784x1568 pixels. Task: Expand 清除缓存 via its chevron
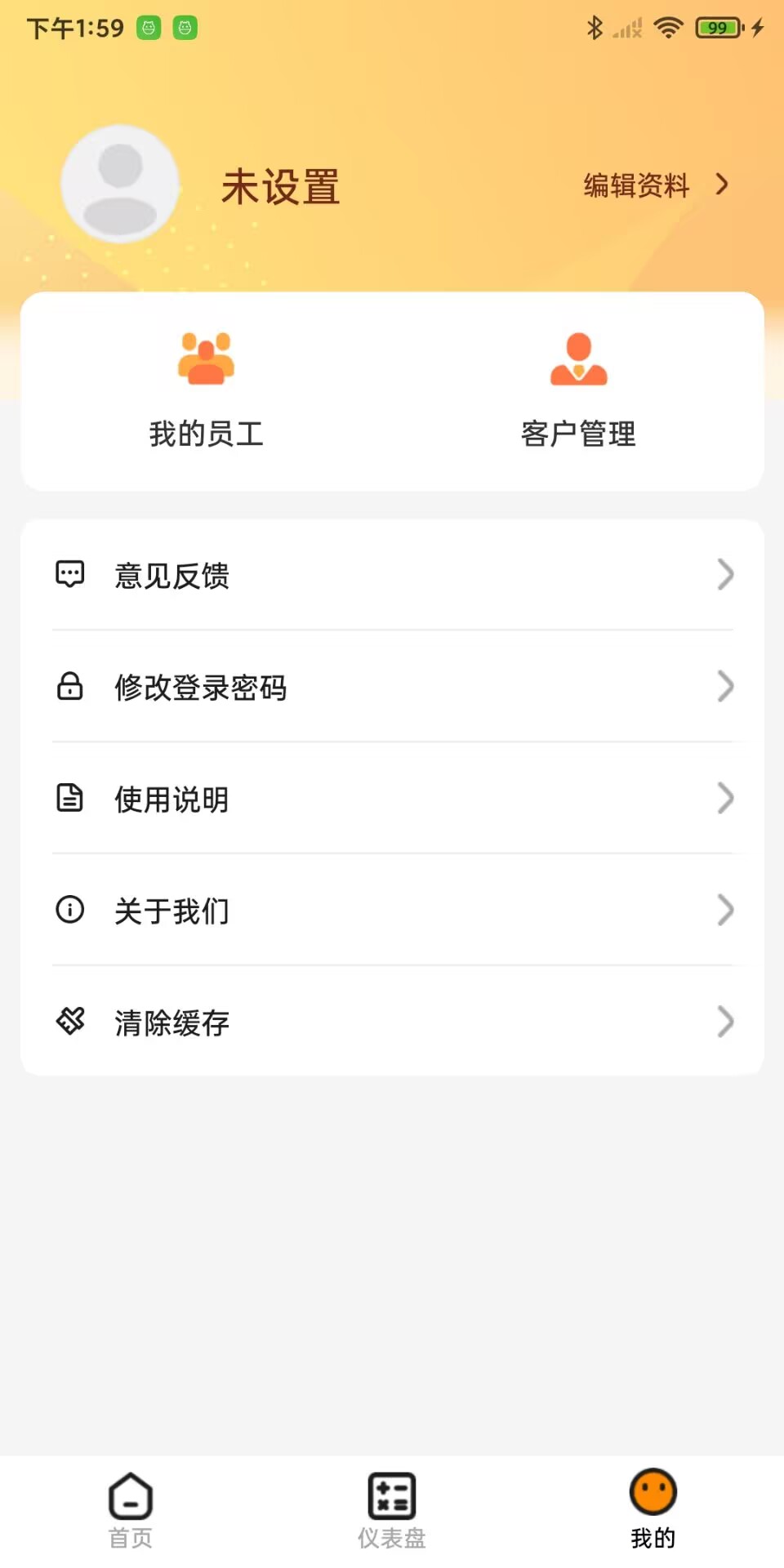(x=725, y=1022)
